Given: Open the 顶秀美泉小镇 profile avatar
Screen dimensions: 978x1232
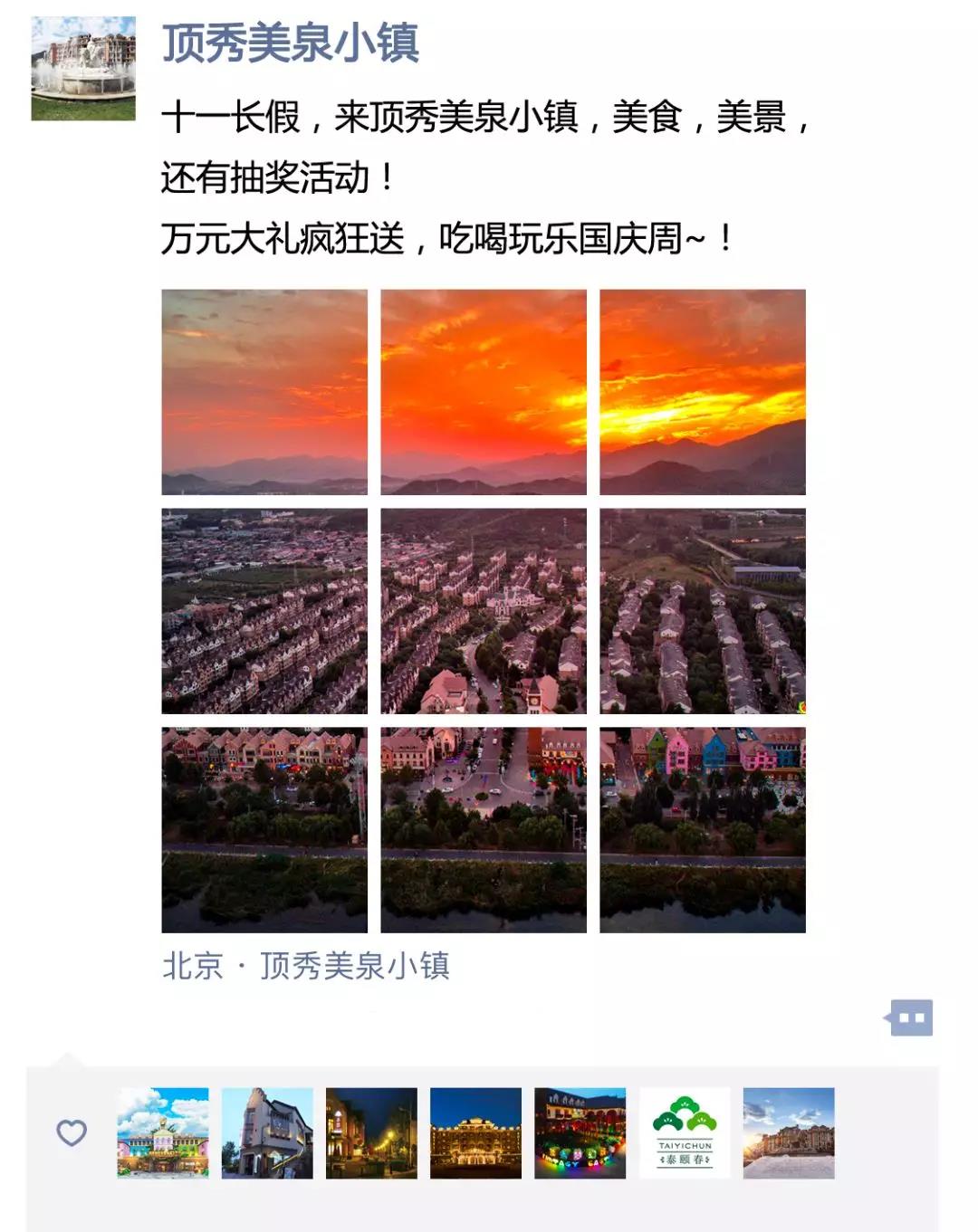Looking at the screenshot, I should [83, 69].
